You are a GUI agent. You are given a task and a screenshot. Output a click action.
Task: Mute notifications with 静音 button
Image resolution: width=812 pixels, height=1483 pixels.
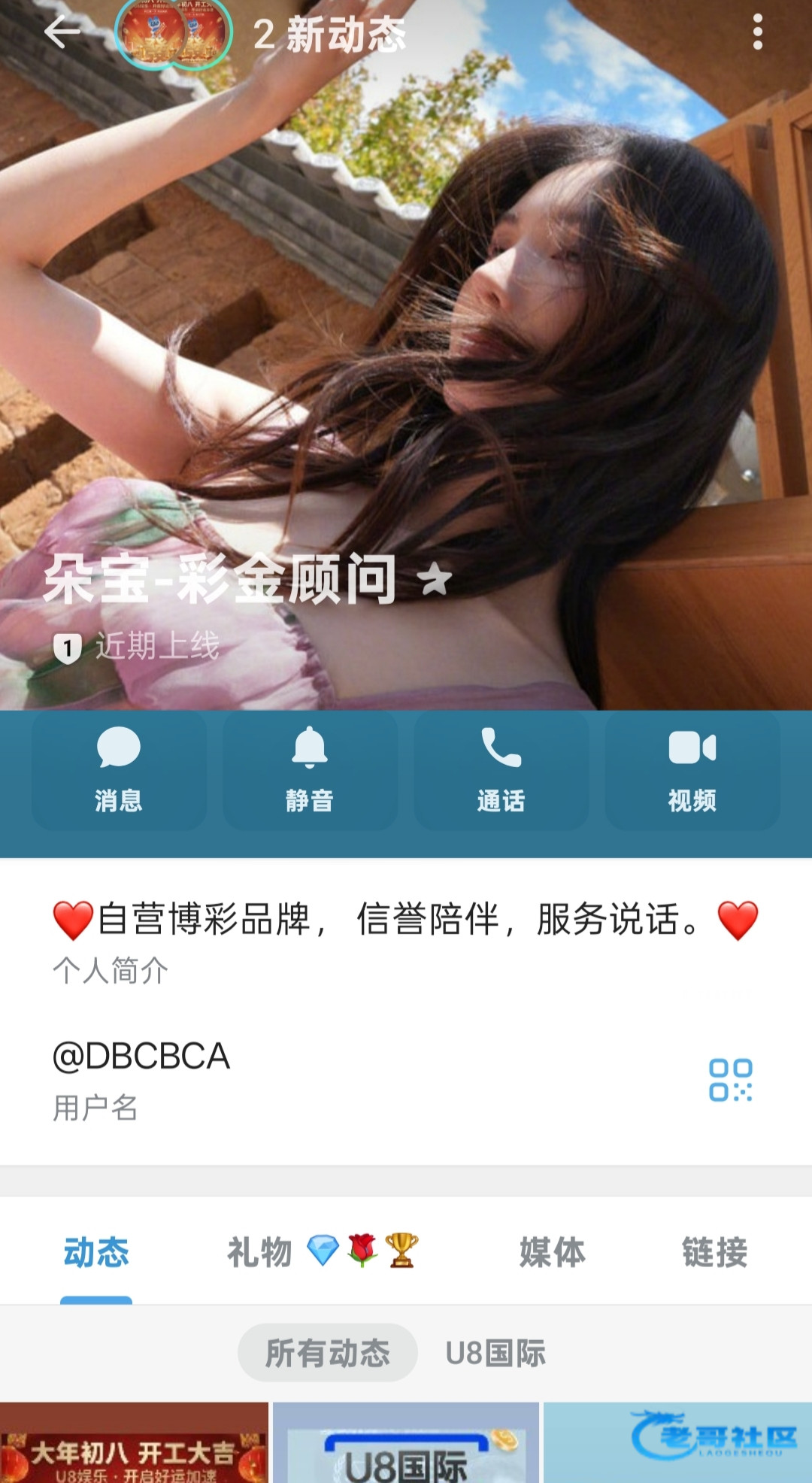coord(310,770)
